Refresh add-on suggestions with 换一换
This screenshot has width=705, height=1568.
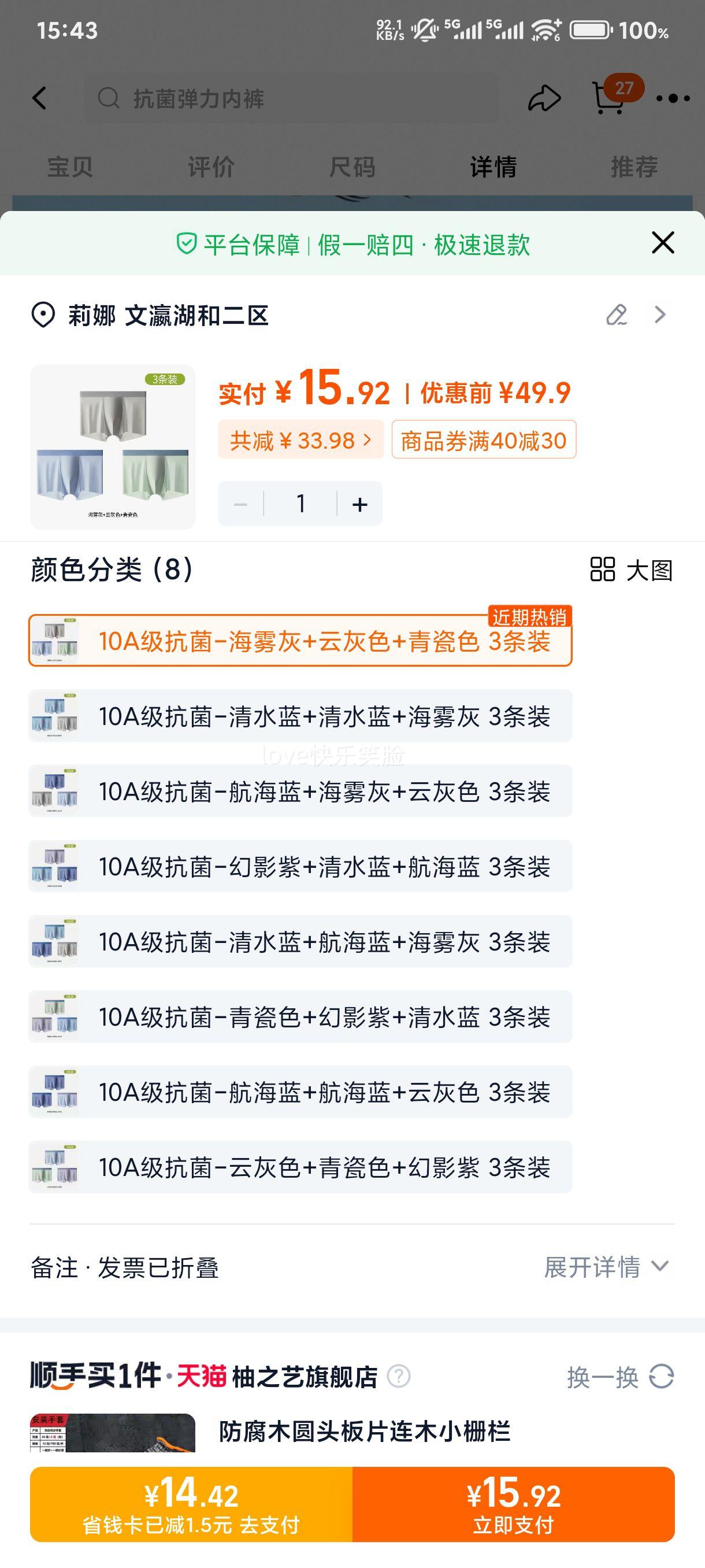coord(620,1376)
